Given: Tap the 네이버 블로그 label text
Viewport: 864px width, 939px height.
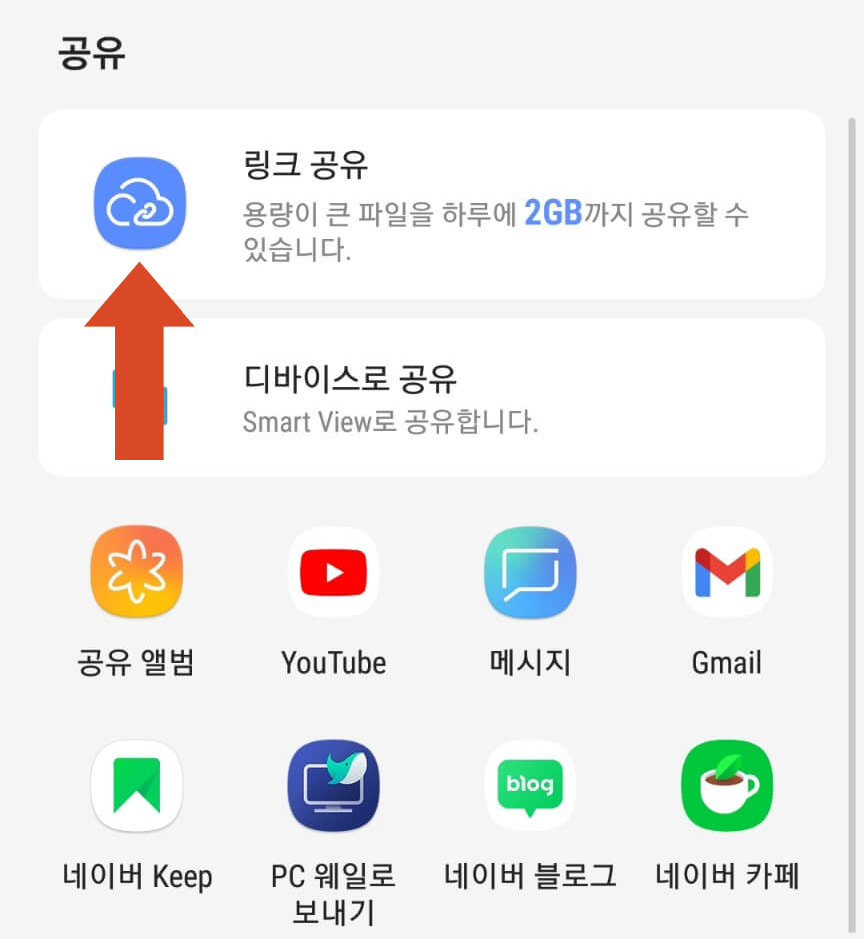Looking at the screenshot, I should click(x=530, y=877).
